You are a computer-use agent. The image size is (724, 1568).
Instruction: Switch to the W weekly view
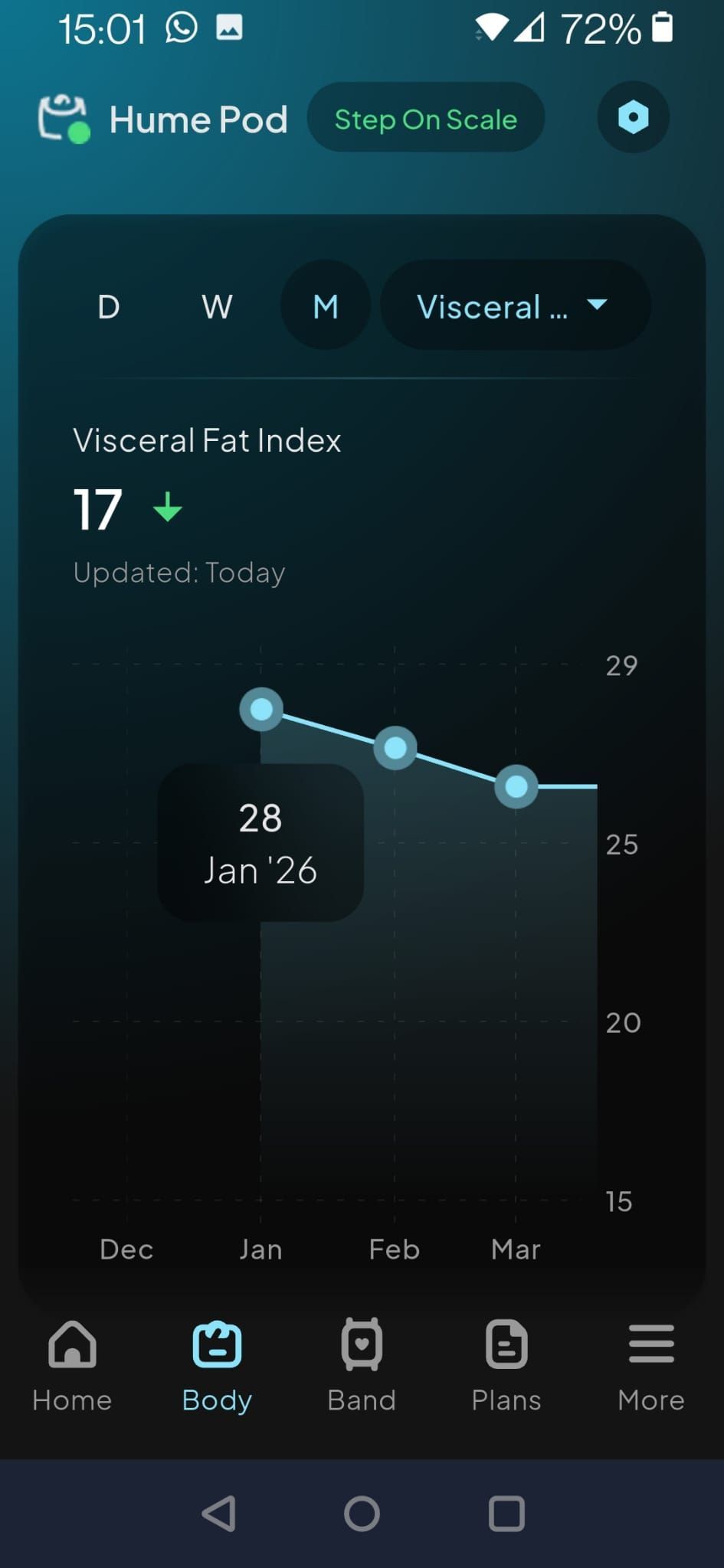pyautogui.click(x=217, y=306)
